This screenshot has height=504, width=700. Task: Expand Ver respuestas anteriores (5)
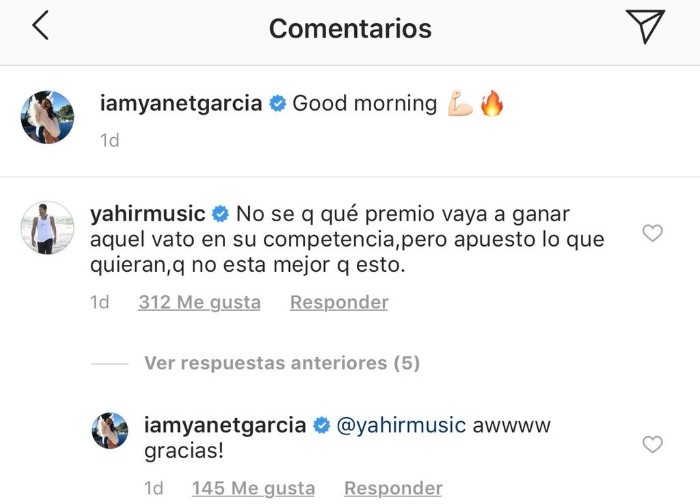[x=281, y=363]
